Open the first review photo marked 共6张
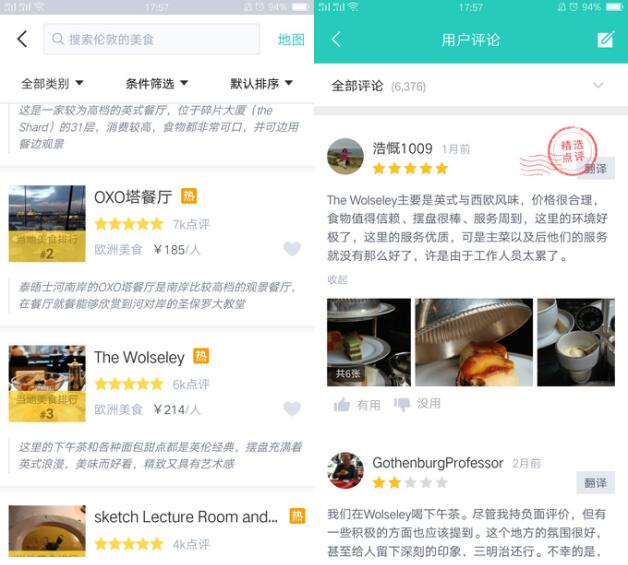 click(368, 342)
